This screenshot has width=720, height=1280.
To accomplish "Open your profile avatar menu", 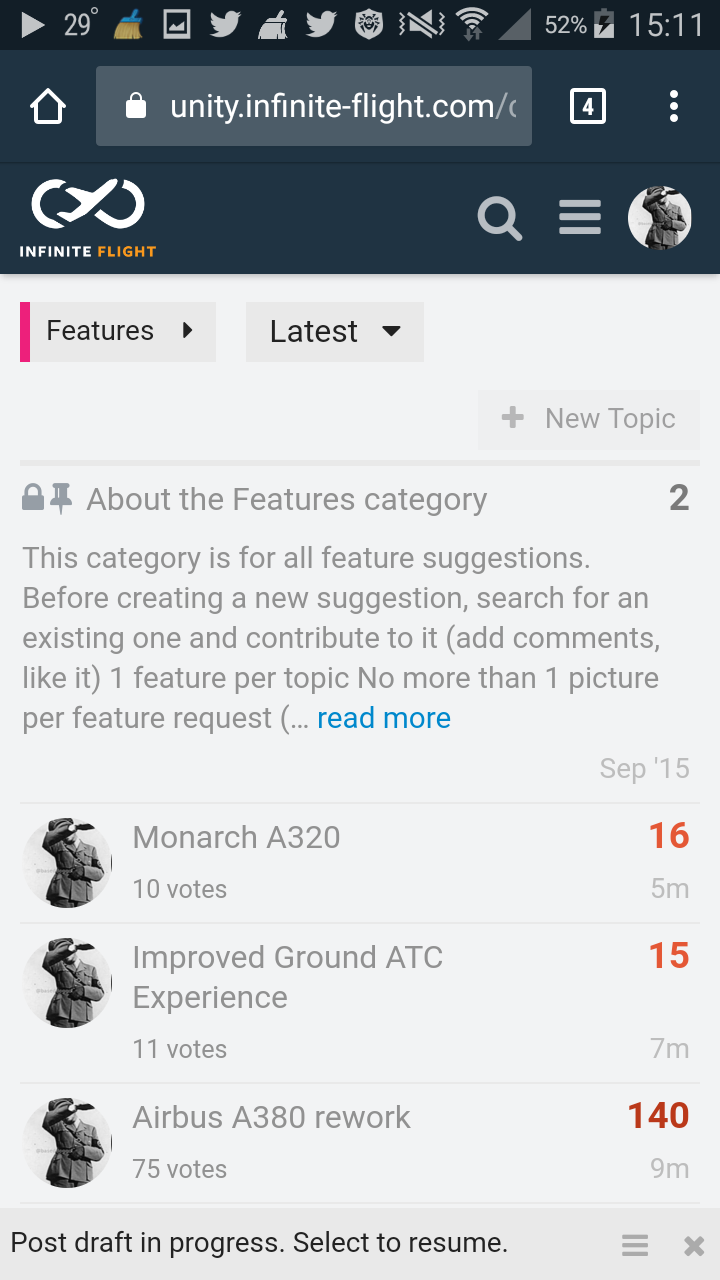I will click(x=660, y=218).
